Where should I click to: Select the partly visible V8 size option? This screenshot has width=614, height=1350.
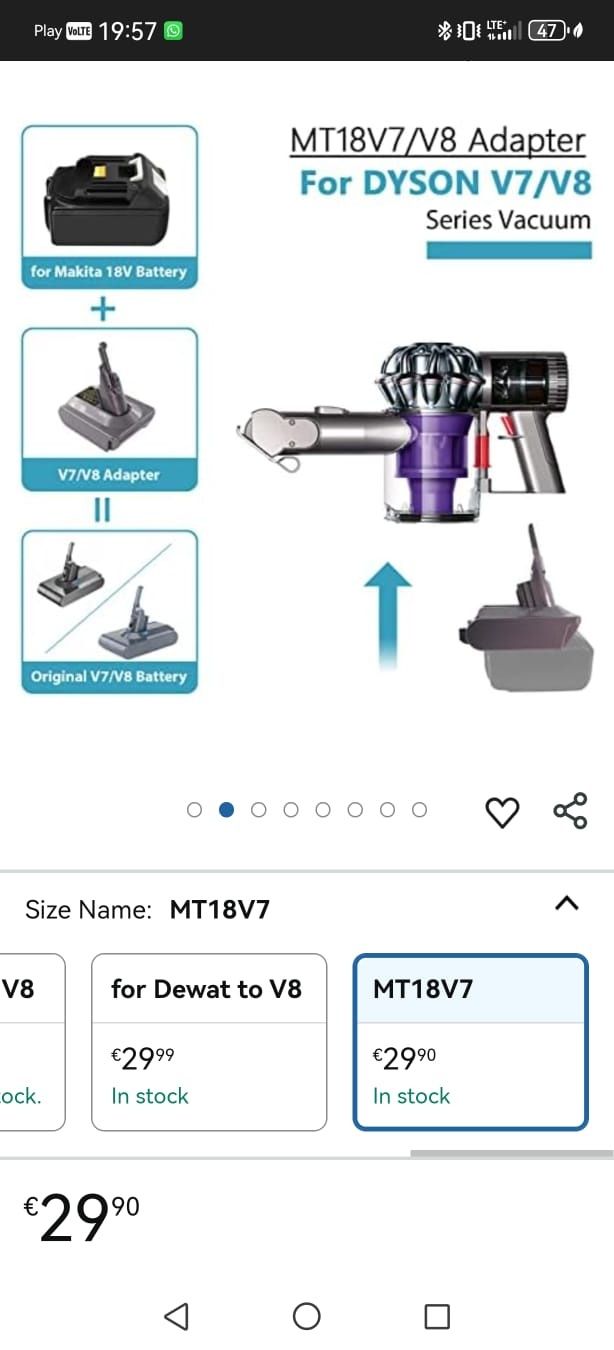pyautogui.click(x=28, y=1041)
